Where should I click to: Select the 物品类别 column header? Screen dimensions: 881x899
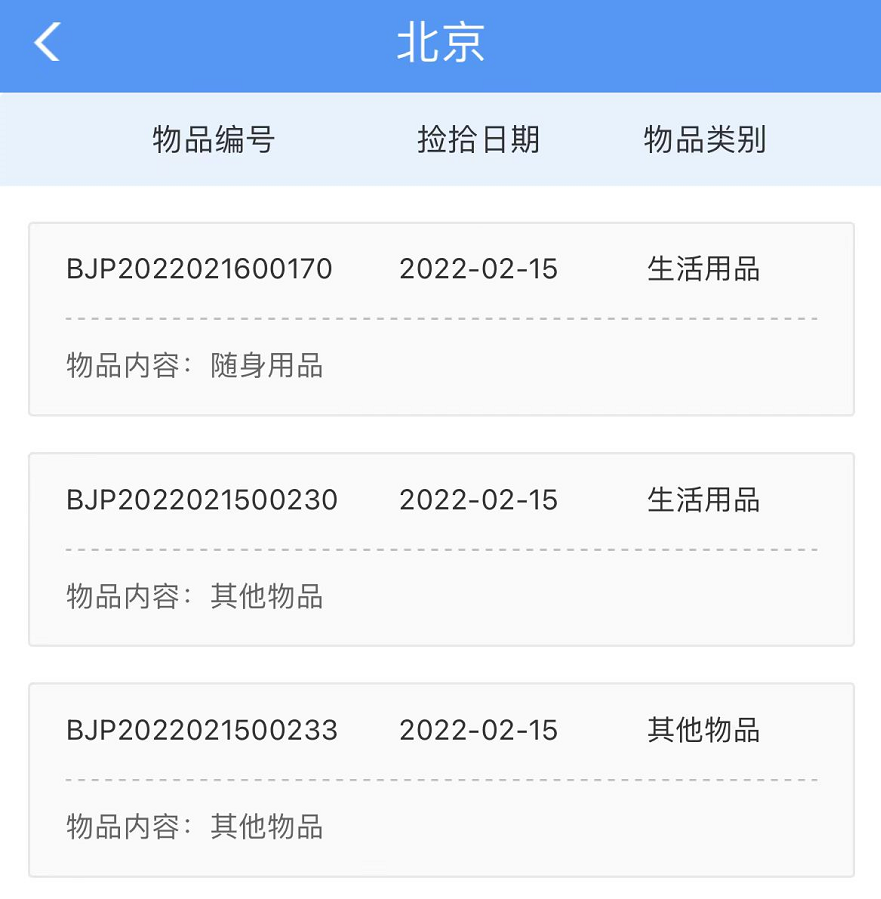coord(705,140)
